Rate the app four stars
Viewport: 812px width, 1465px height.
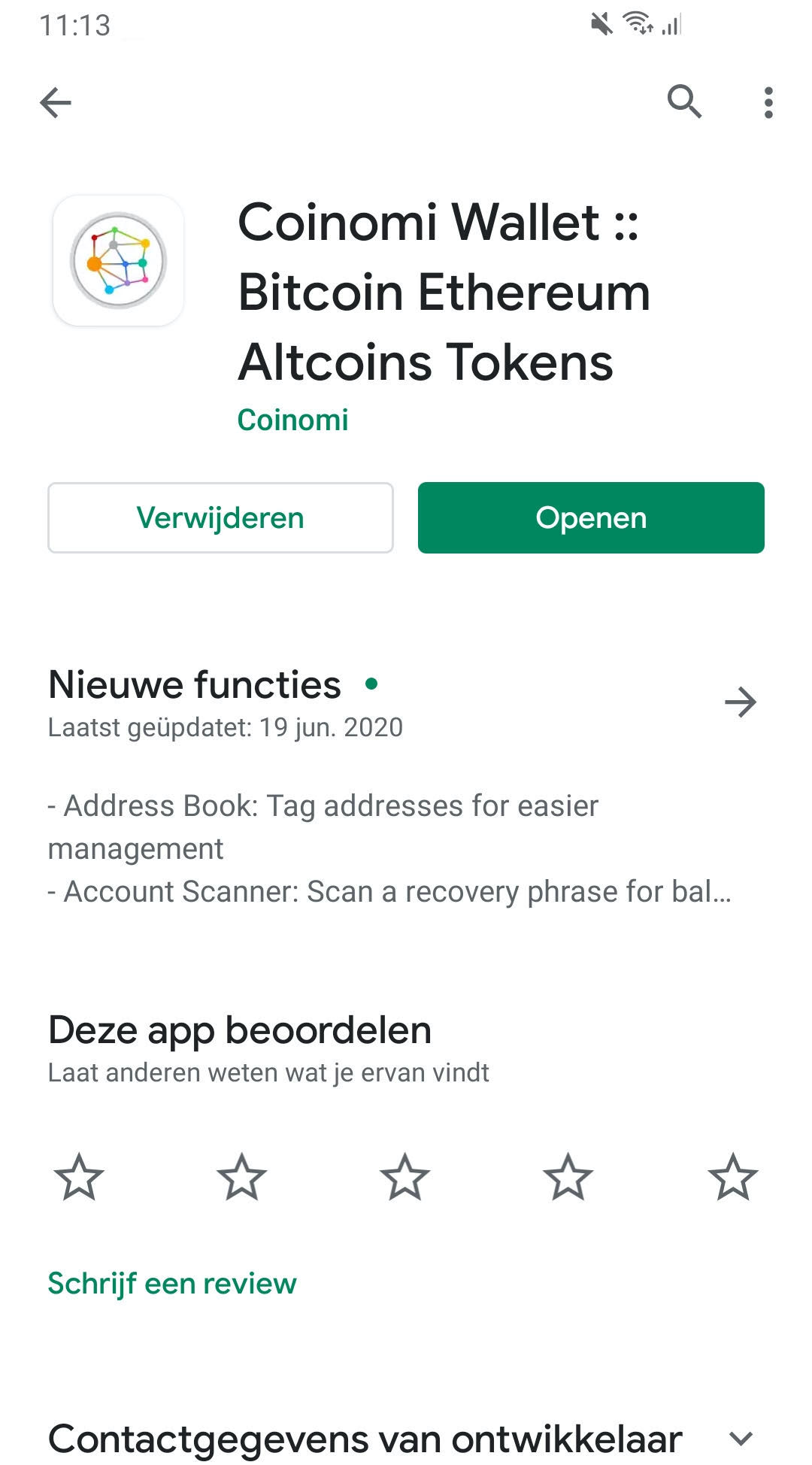click(x=568, y=1177)
